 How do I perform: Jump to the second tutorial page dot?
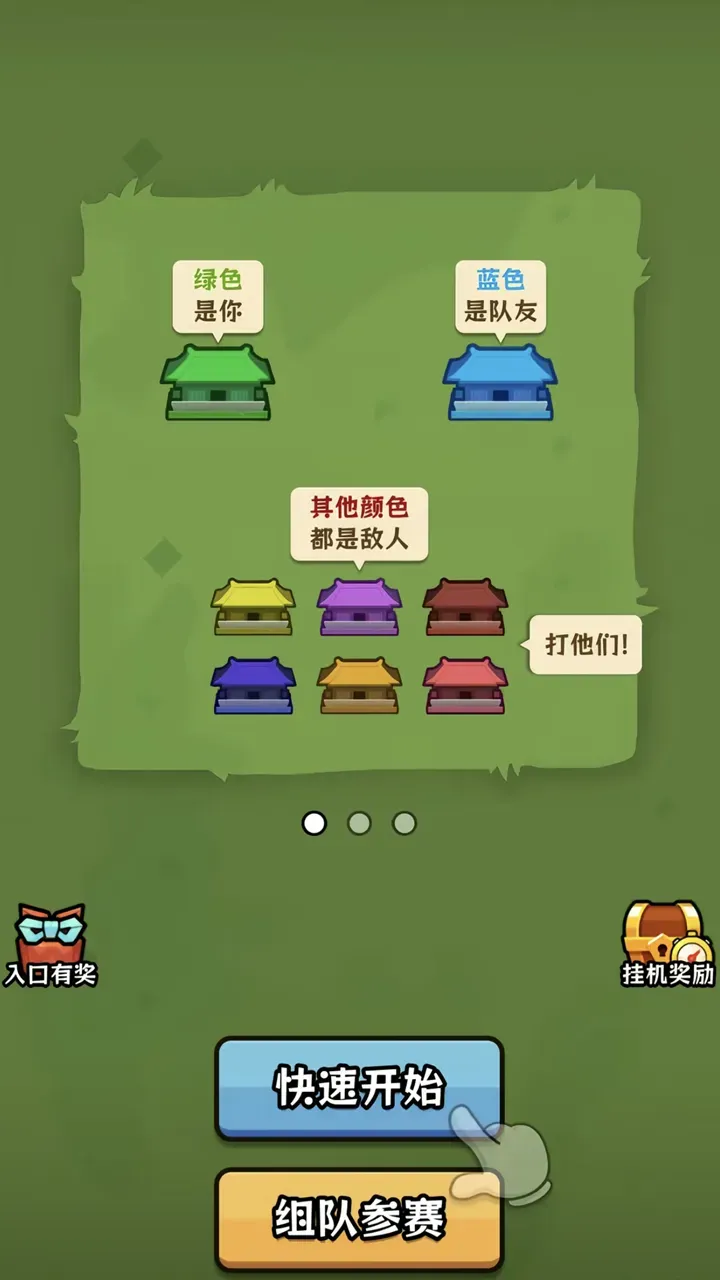pos(359,823)
